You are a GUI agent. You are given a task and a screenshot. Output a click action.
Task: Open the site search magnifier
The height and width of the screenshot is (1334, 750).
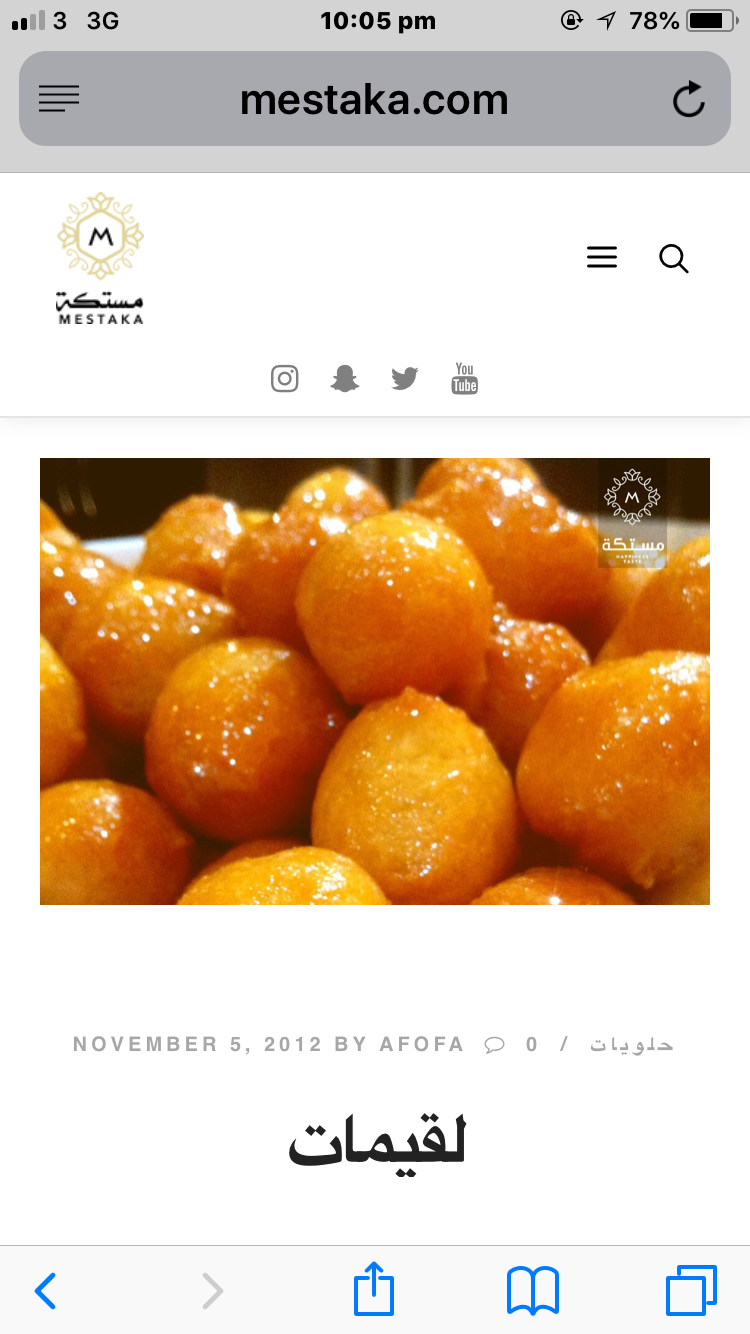click(674, 259)
